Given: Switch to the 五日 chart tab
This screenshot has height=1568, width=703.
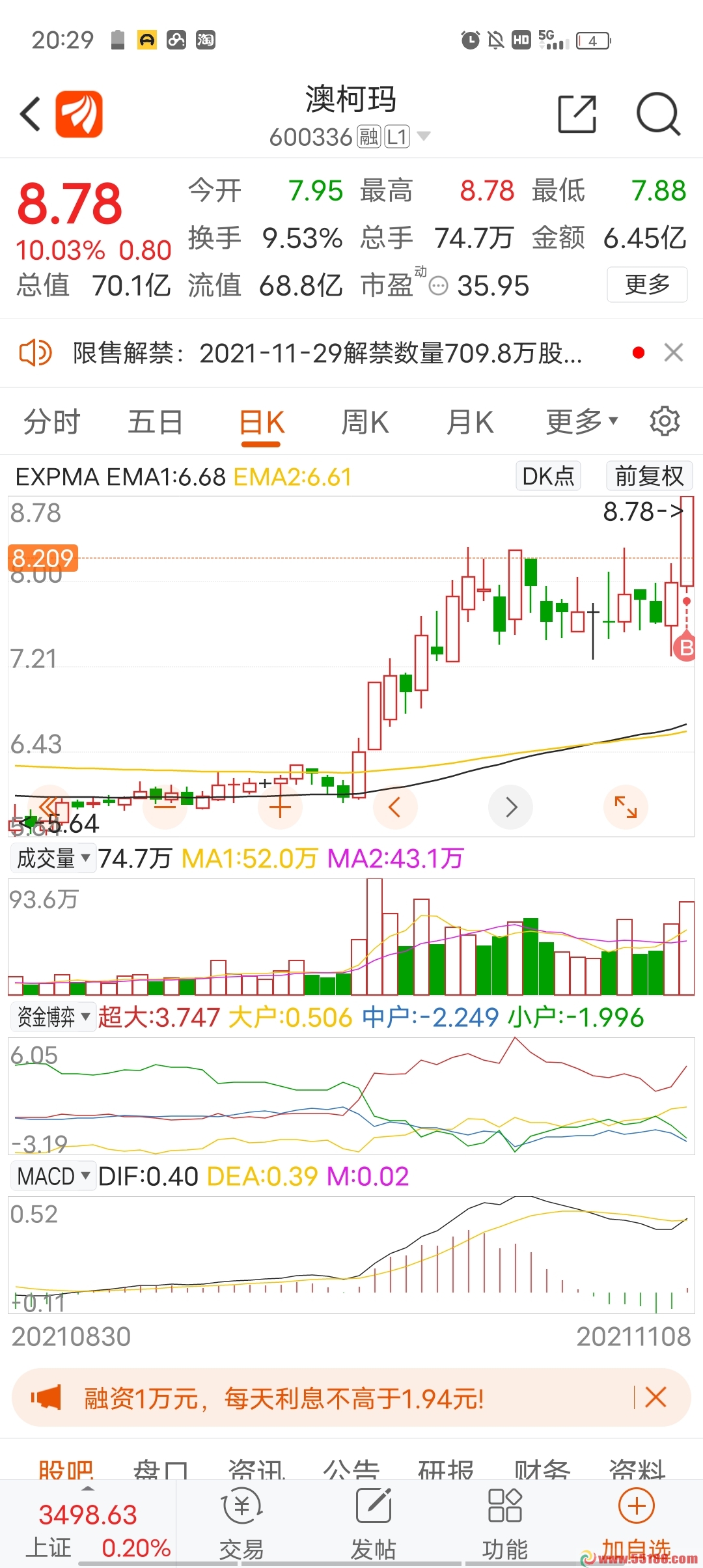Looking at the screenshot, I should pyautogui.click(x=156, y=422).
